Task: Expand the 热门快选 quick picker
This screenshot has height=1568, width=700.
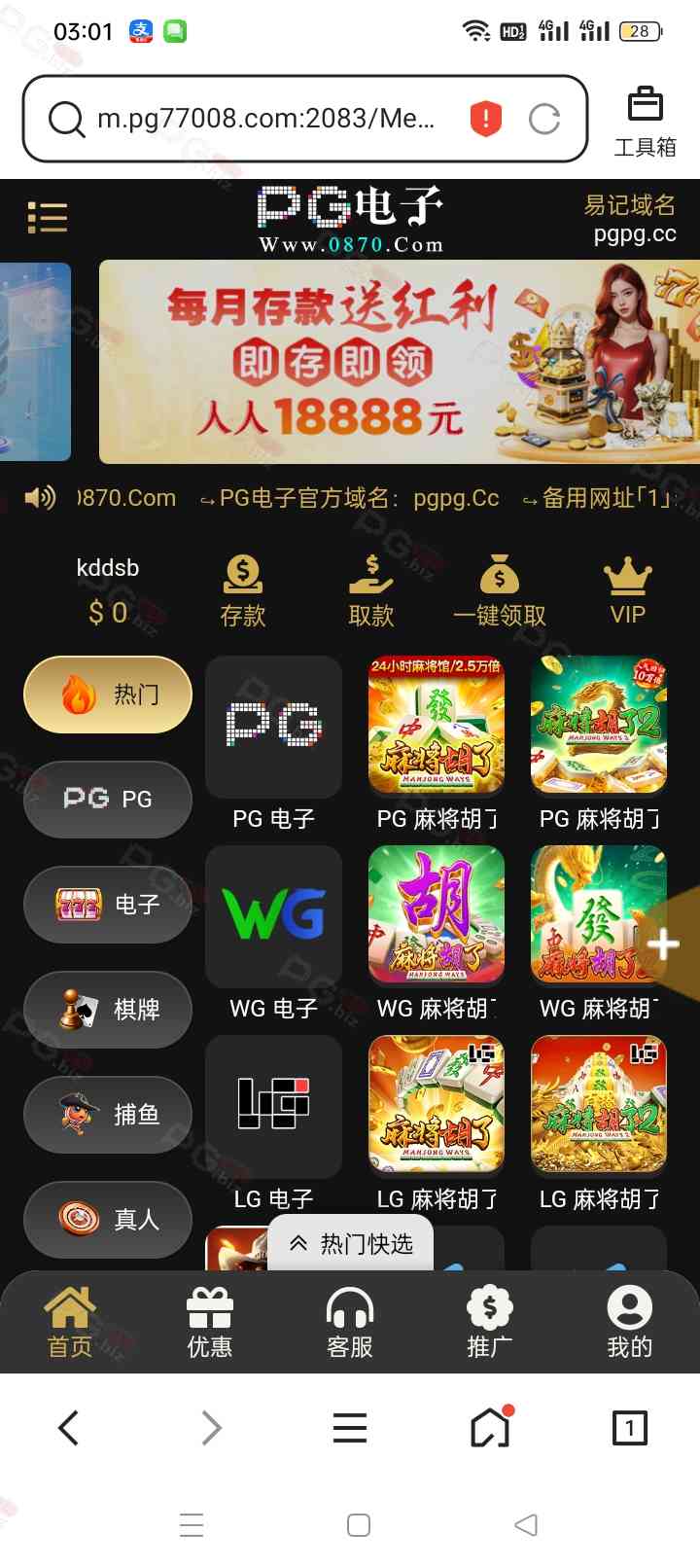Action: pyautogui.click(x=351, y=1243)
